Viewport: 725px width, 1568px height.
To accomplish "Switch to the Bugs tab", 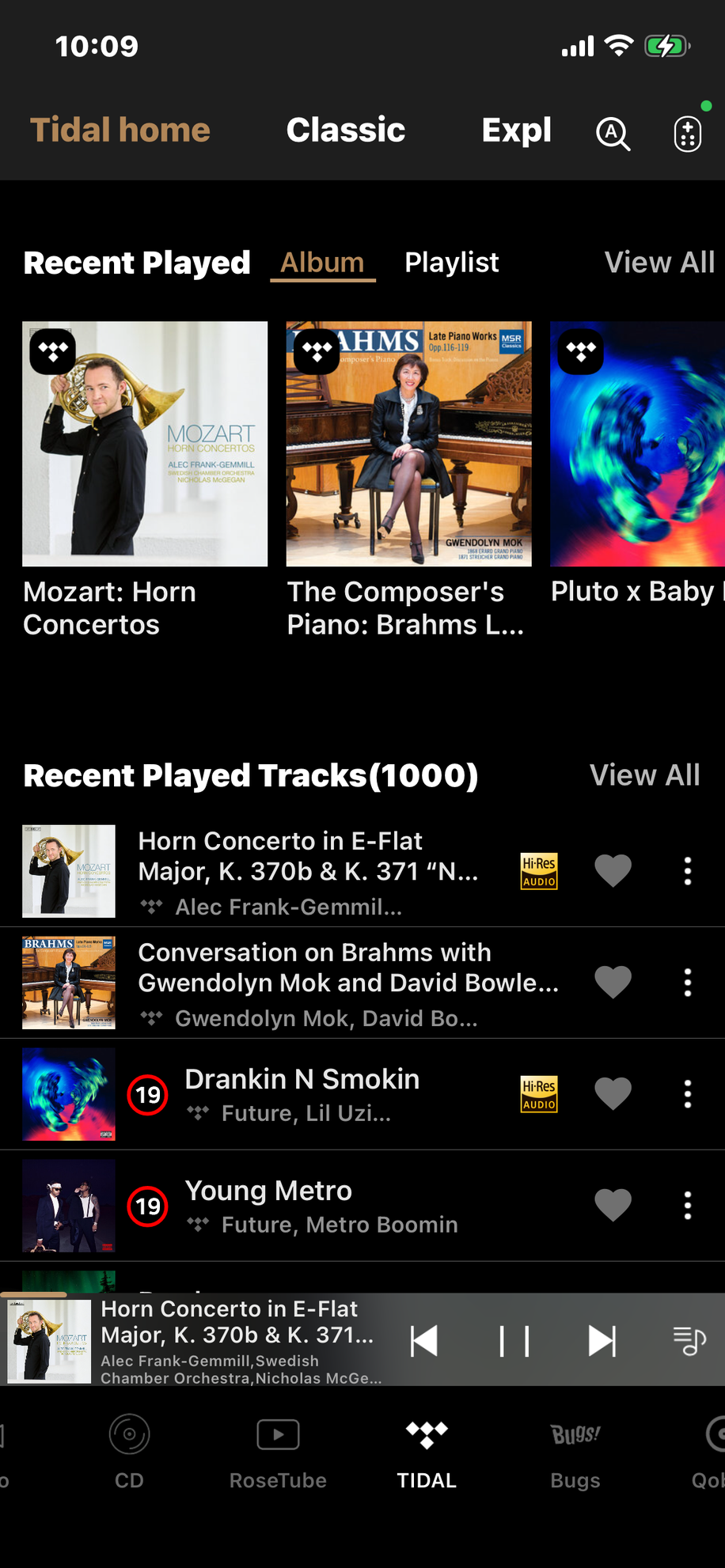I will pyautogui.click(x=575, y=1453).
